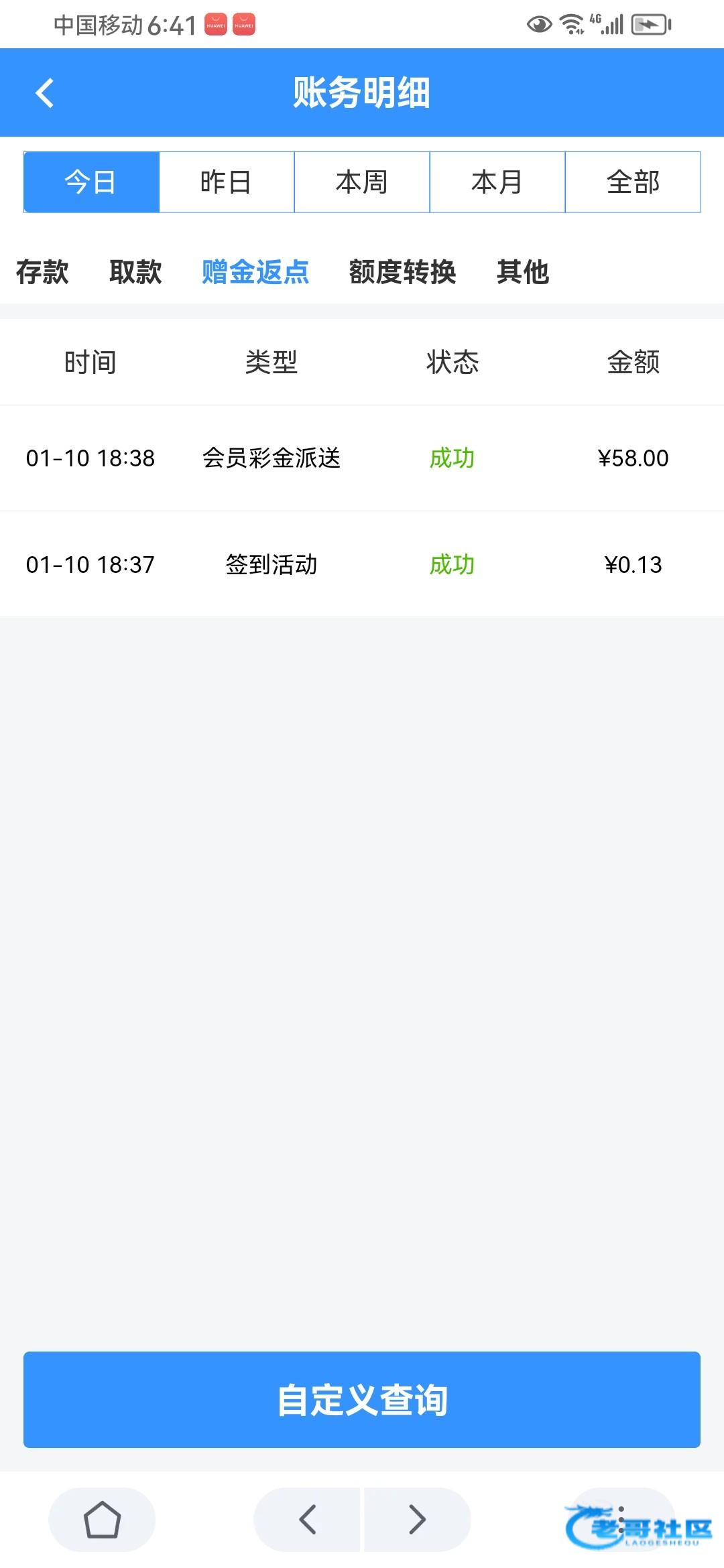Screen dimensions: 724x1568
Task: Select the 赠金返点 category
Action: [255, 272]
